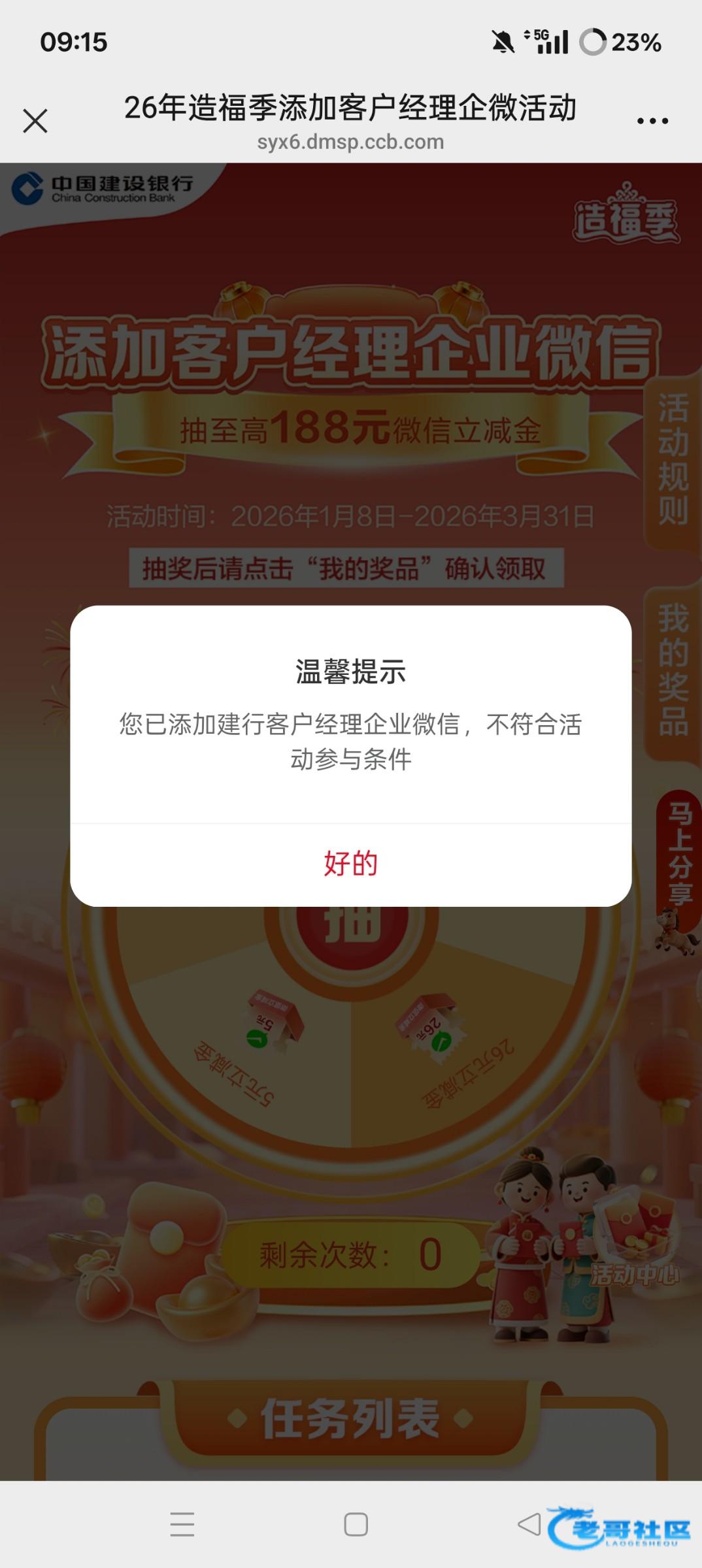Go to the home screen
This screenshot has height=1568, width=702.
pyautogui.click(x=356, y=1525)
